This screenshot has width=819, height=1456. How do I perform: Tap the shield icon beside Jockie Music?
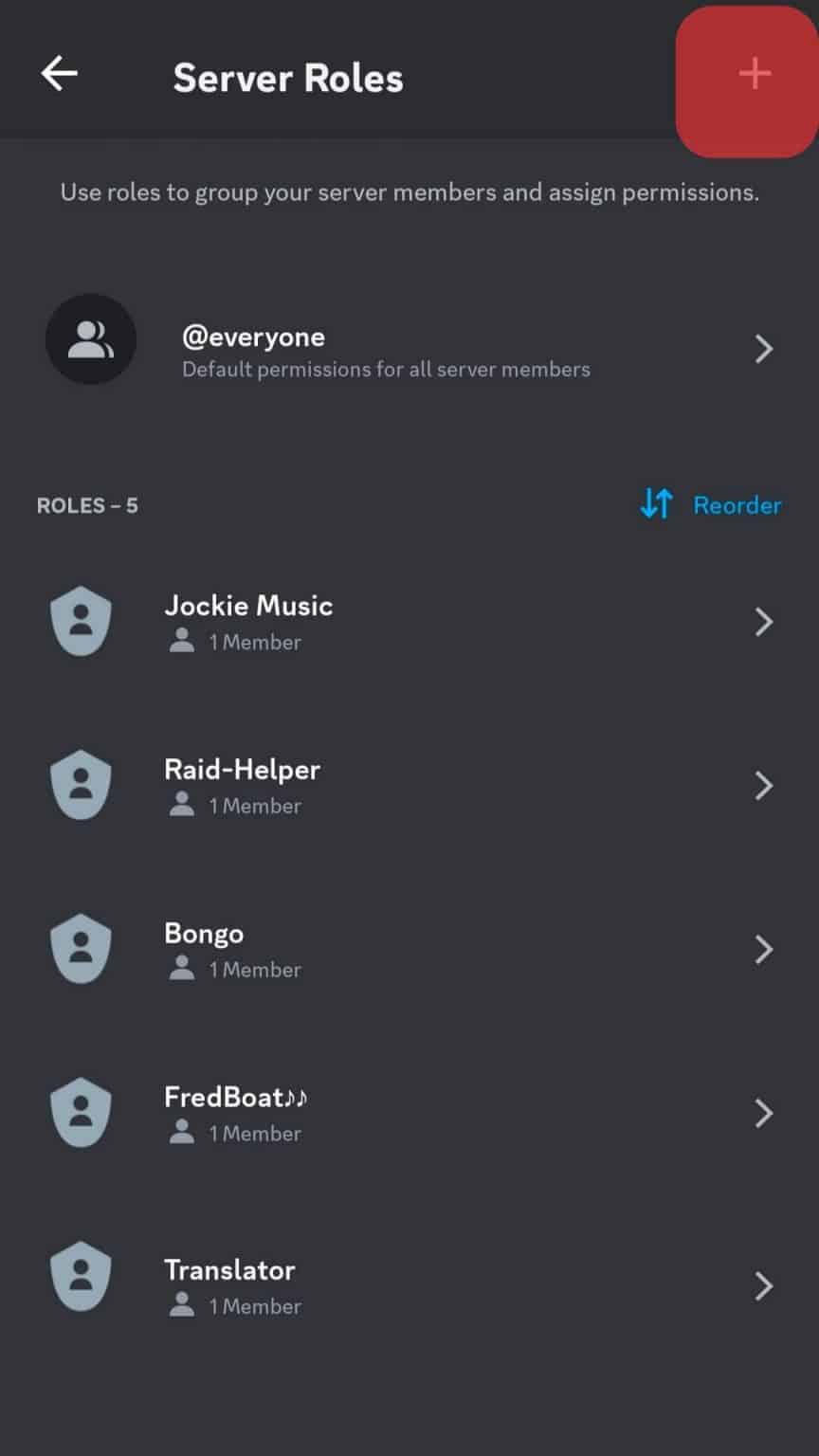tap(81, 621)
